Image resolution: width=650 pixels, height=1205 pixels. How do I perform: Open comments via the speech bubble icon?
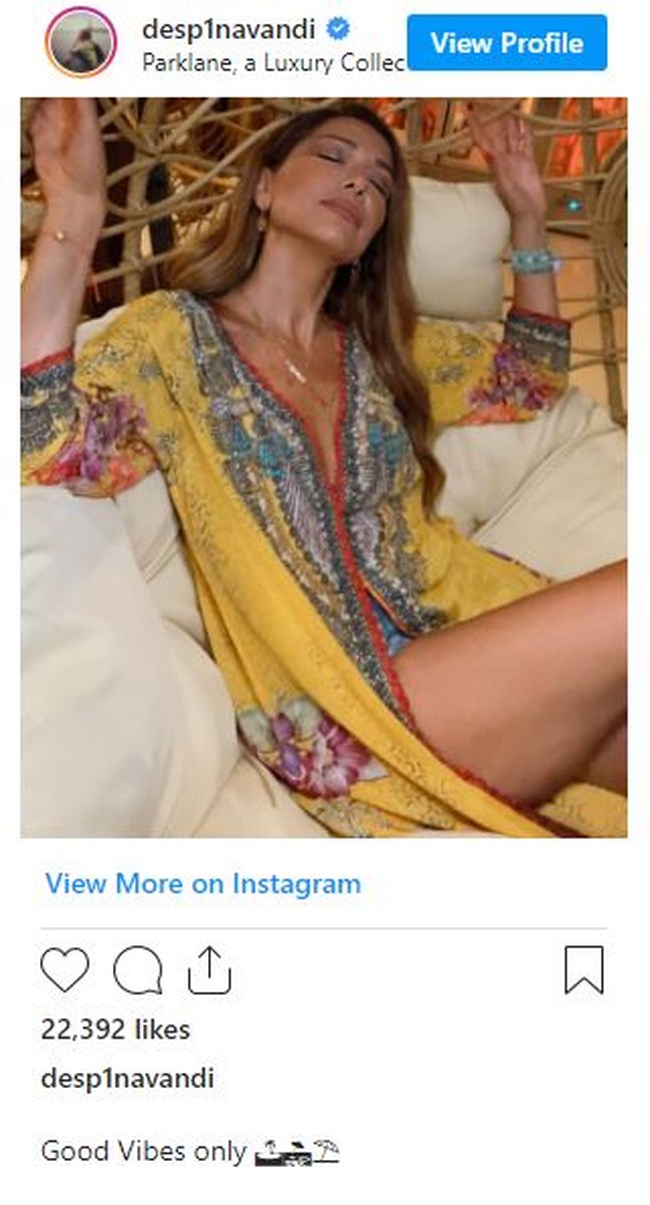pos(138,970)
